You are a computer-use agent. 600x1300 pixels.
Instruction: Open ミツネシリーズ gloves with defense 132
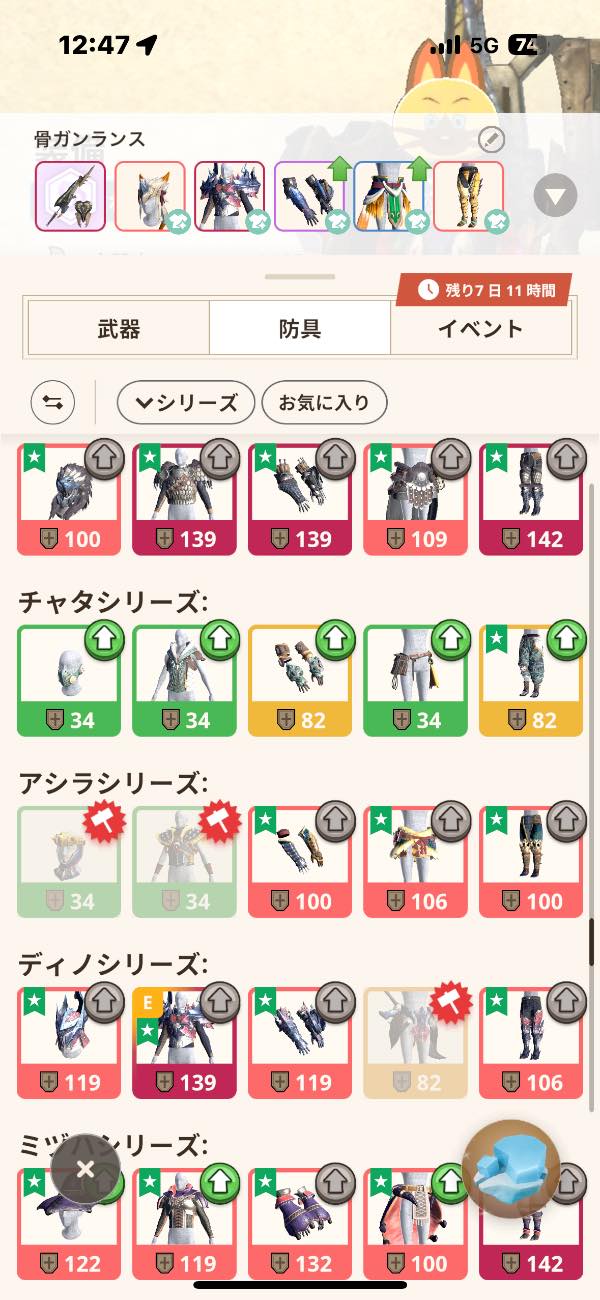(300, 1222)
